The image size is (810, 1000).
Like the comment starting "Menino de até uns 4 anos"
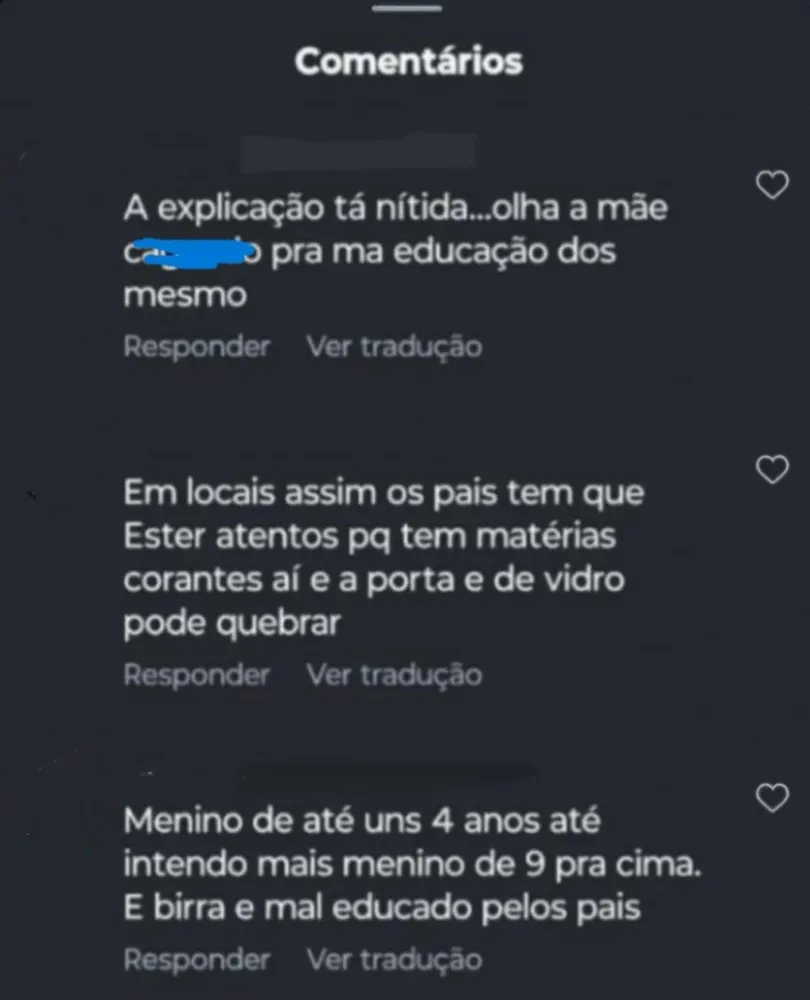tap(772, 797)
